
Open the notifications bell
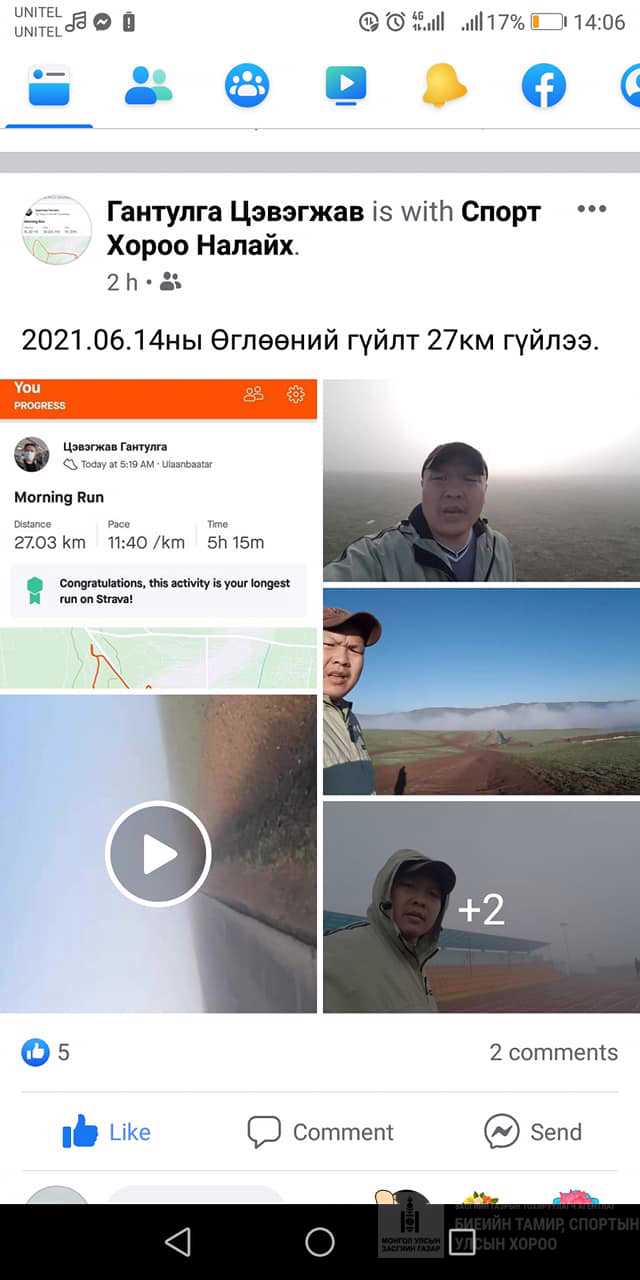click(444, 86)
